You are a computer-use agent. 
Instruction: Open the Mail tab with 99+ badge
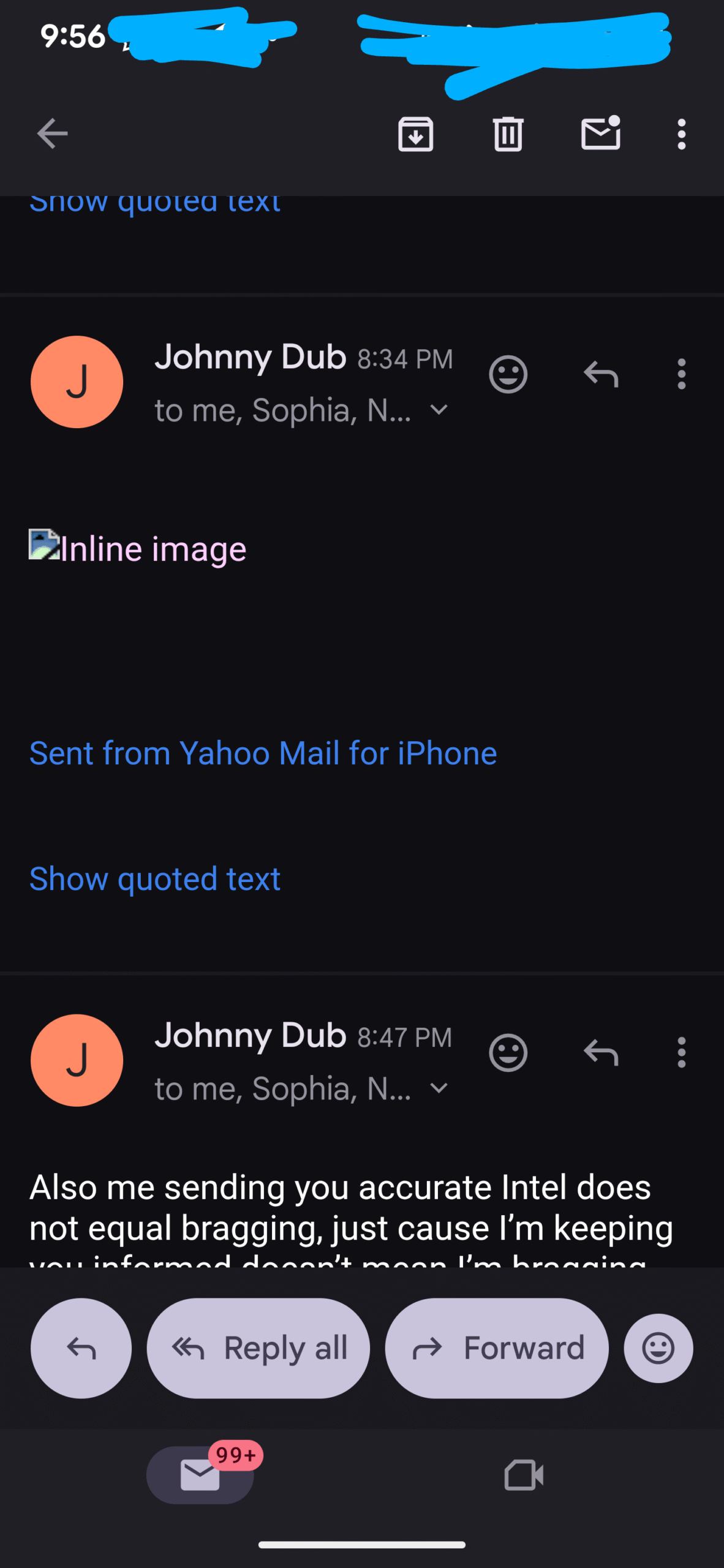coord(200,1475)
